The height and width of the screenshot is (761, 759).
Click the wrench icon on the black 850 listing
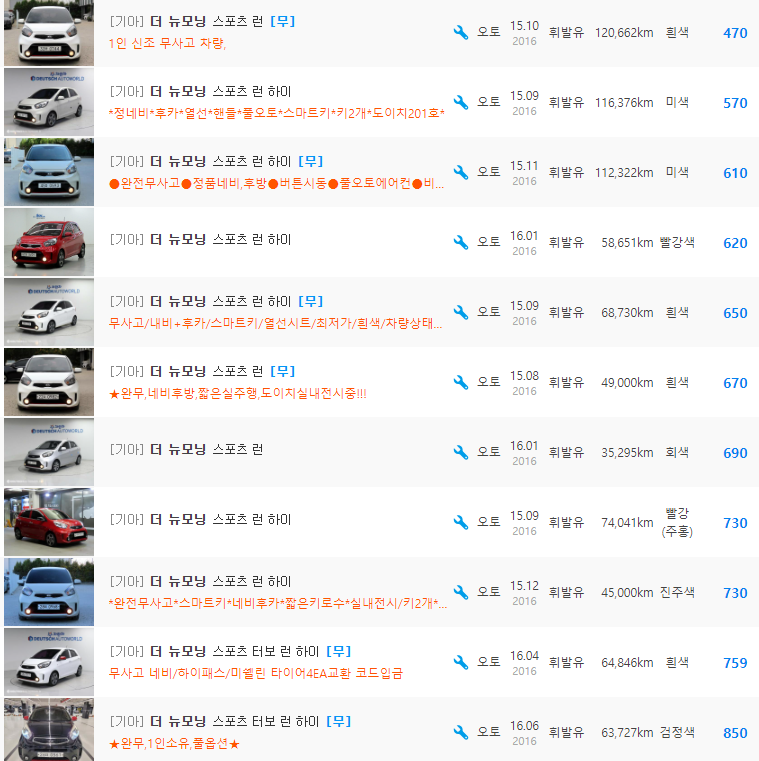[x=461, y=731]
